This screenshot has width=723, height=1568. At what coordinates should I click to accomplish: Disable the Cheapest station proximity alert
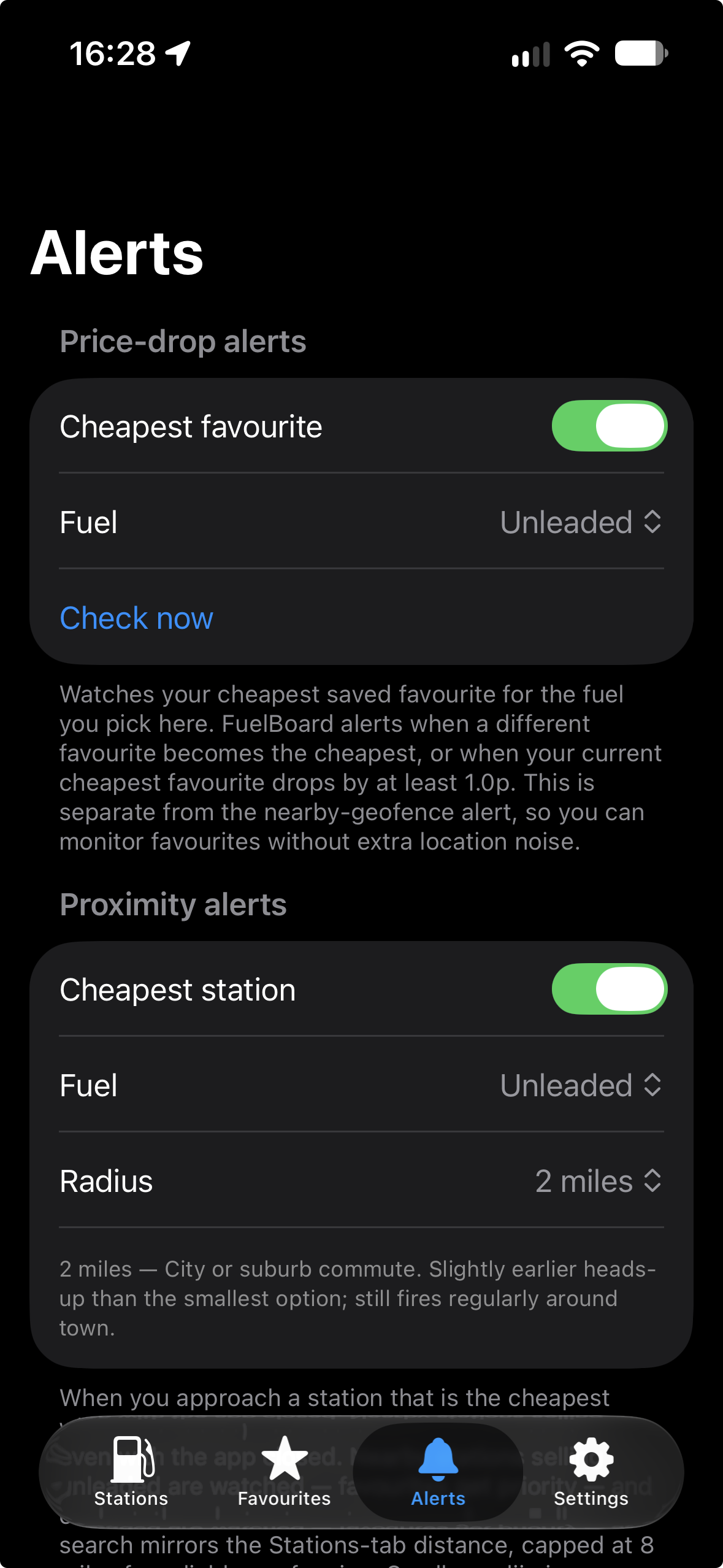coord(609,989)
